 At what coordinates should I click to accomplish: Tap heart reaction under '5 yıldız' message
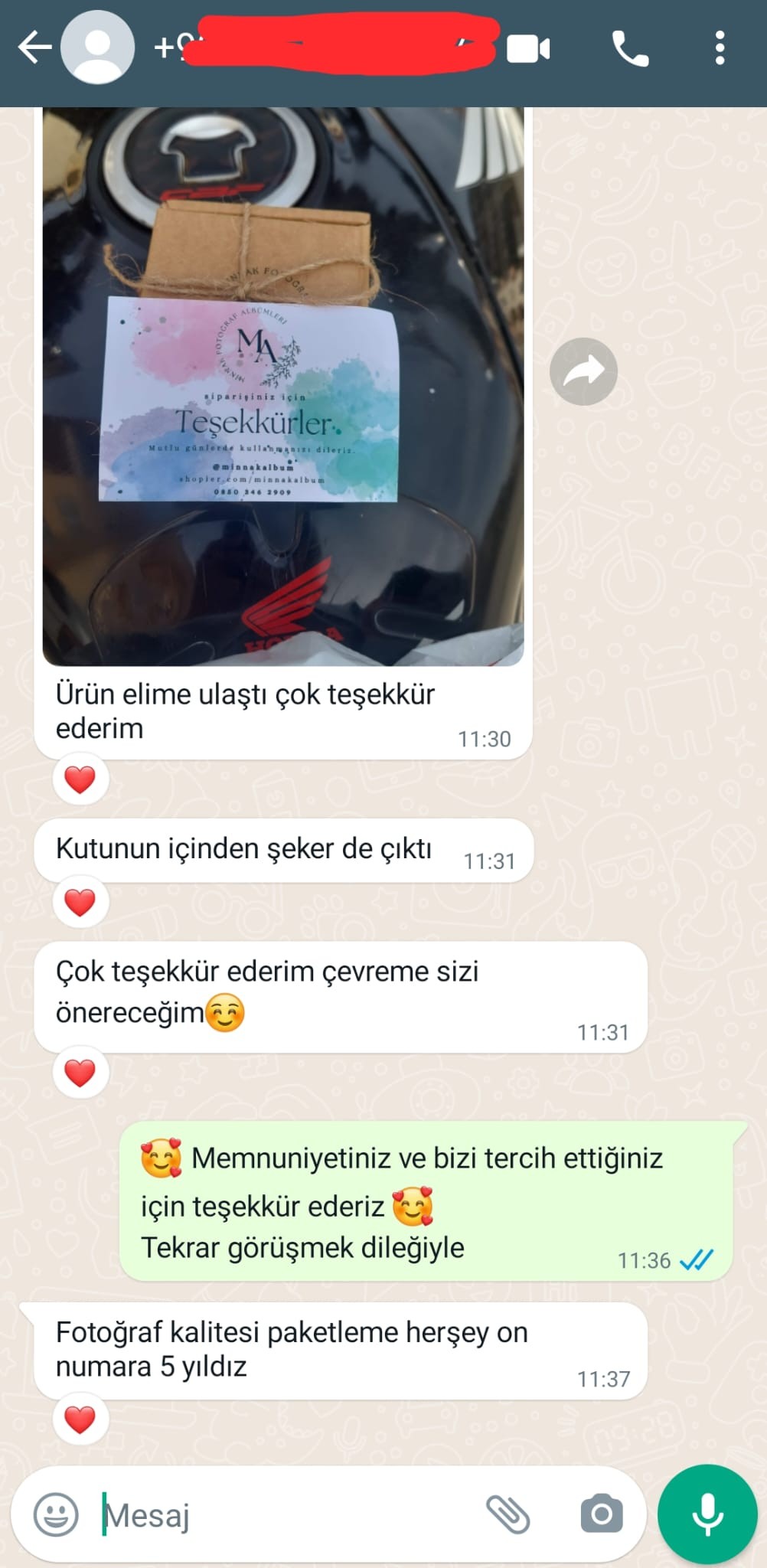tap(80, 1419)
